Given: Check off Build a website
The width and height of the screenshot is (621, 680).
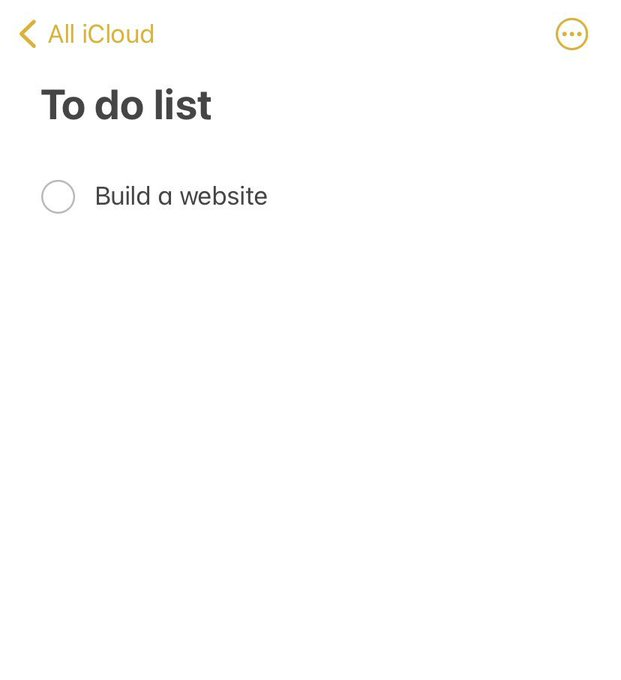Looking at the screenshot, I should point(58,196).
